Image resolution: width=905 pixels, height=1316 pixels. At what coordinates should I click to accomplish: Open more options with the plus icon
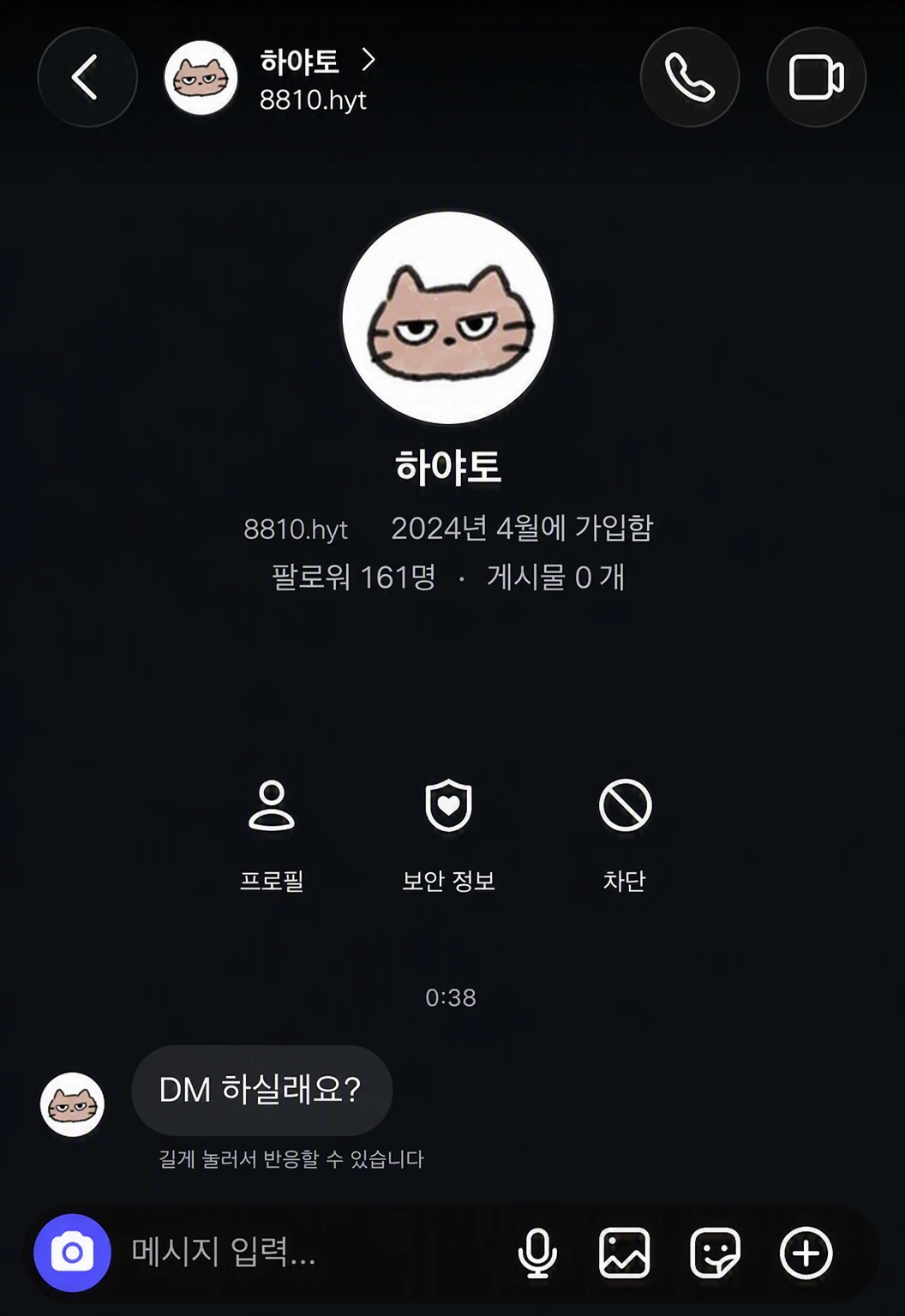point(806,1253)
